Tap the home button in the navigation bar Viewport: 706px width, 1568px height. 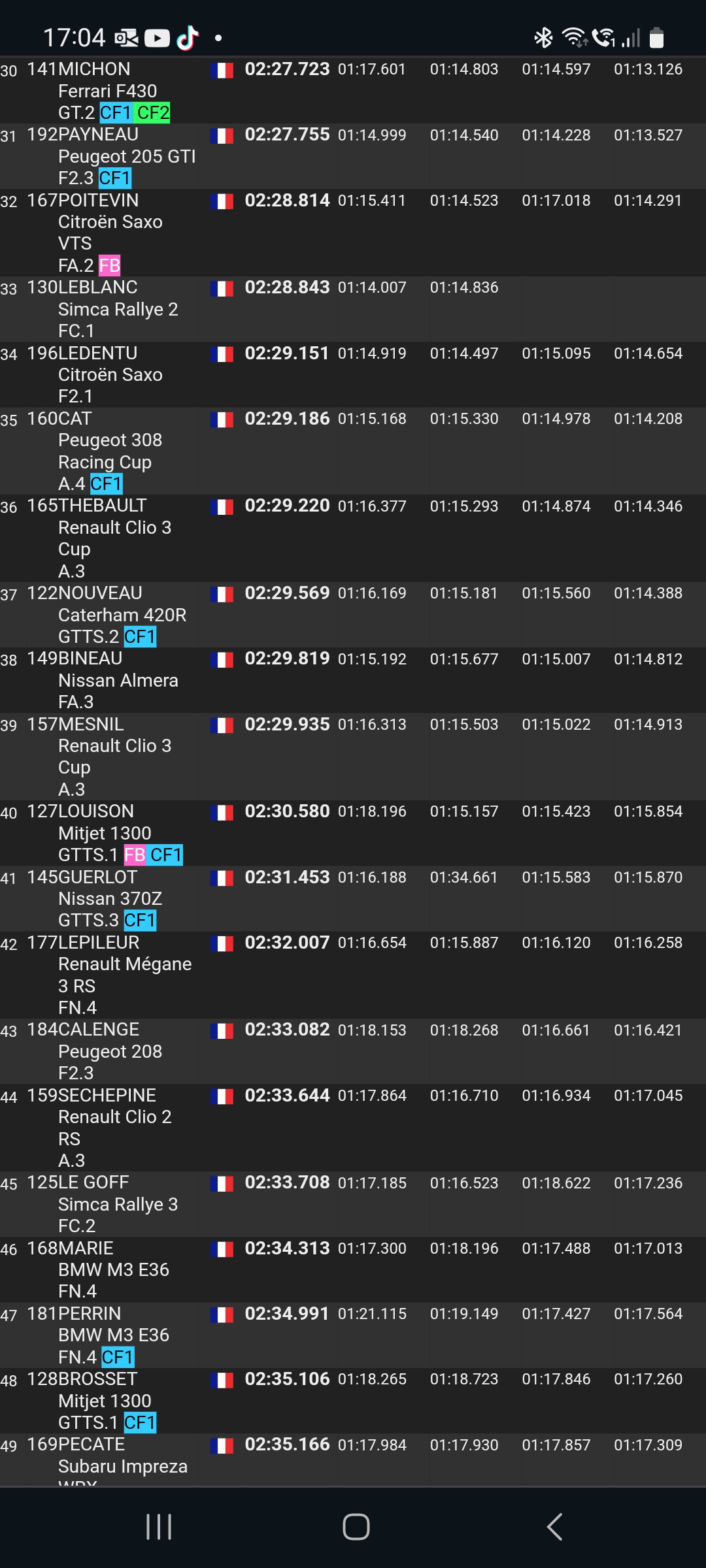356,1527
